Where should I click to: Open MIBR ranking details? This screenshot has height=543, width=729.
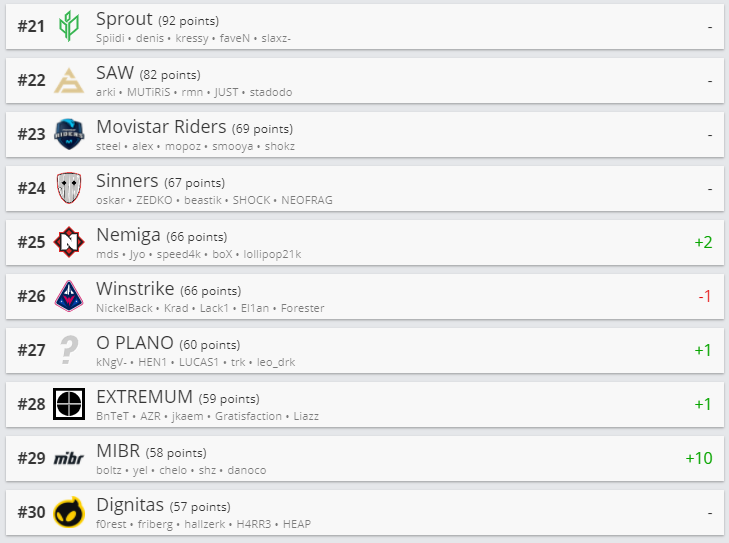pyautogui.click(x=364, y=459)
